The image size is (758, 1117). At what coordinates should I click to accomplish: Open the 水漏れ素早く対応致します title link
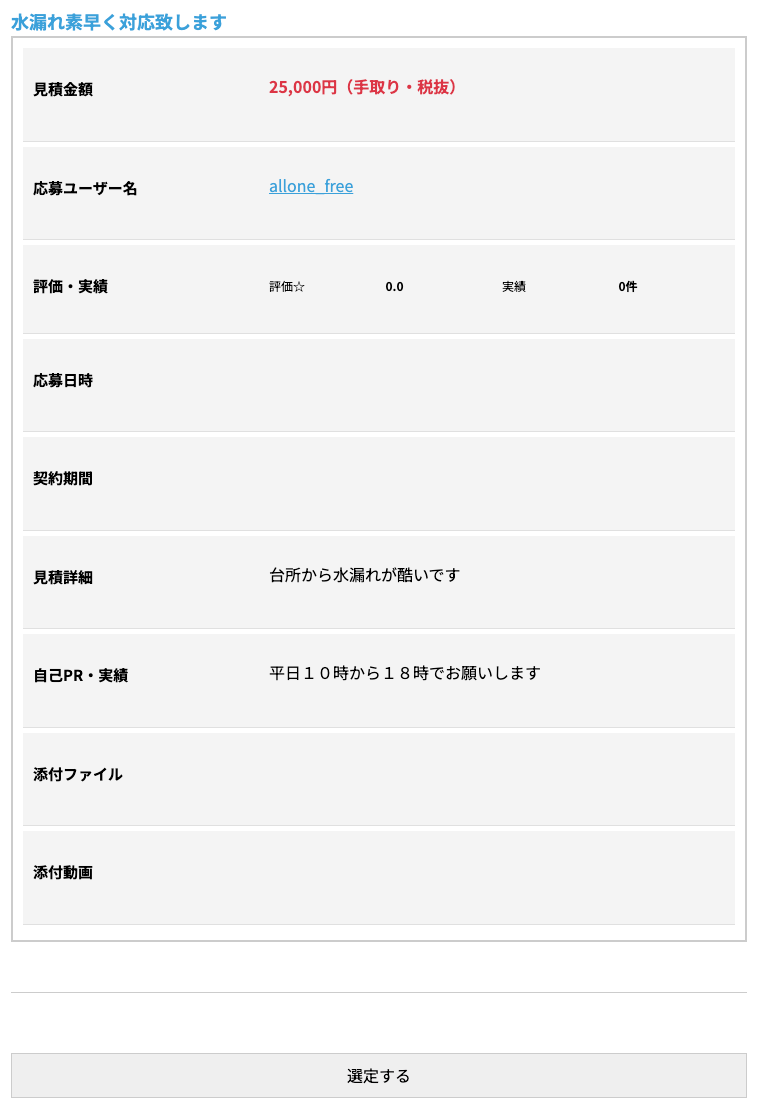coord(118,22)
